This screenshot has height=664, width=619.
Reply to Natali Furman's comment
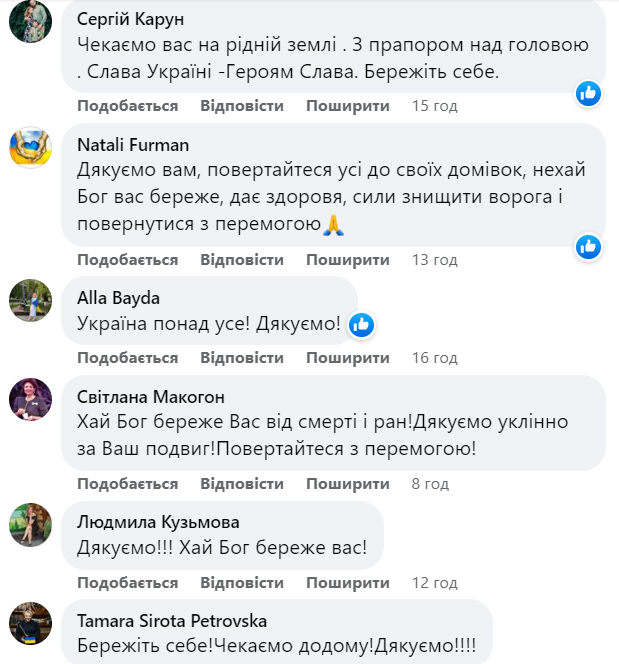[241, 260]
